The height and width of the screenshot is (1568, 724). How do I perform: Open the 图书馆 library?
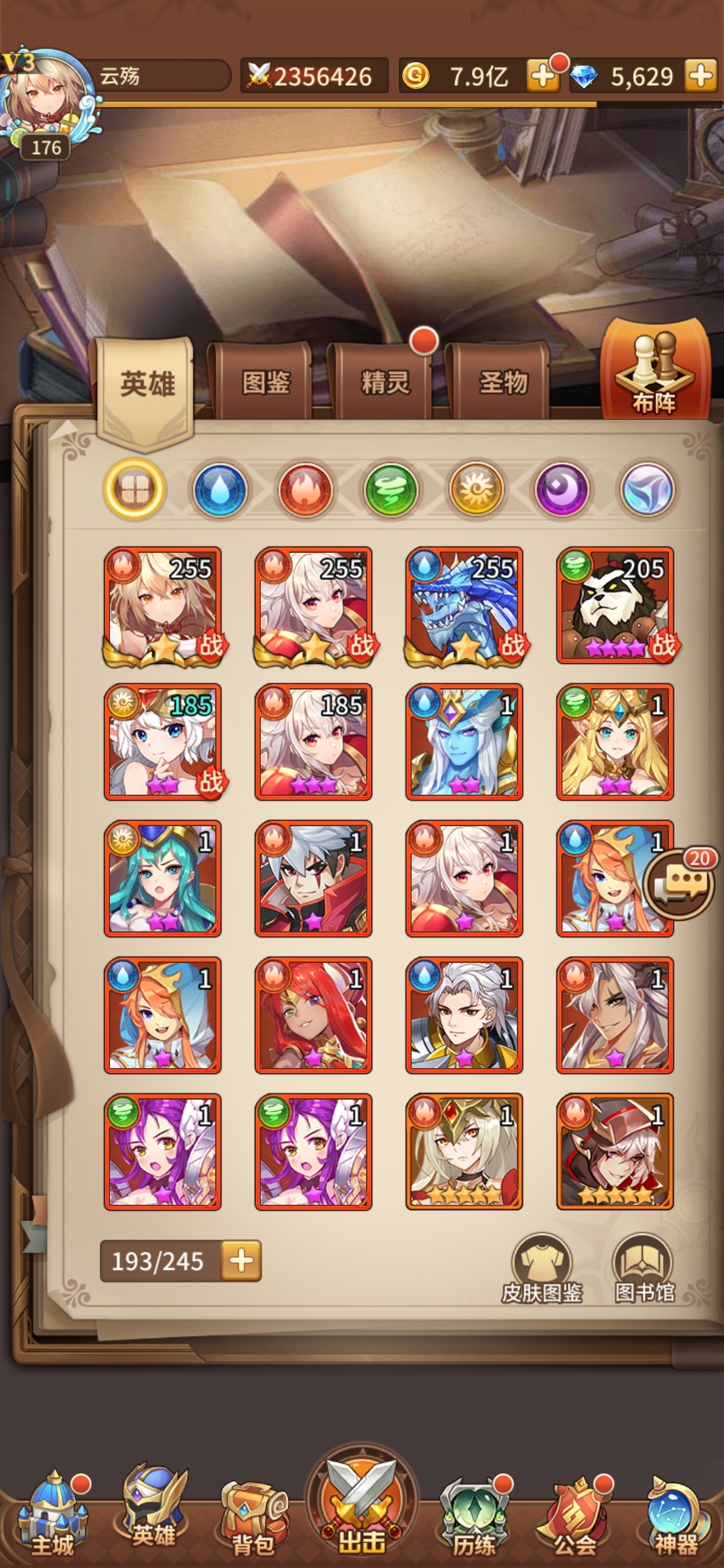click(x=644, y=1268)
